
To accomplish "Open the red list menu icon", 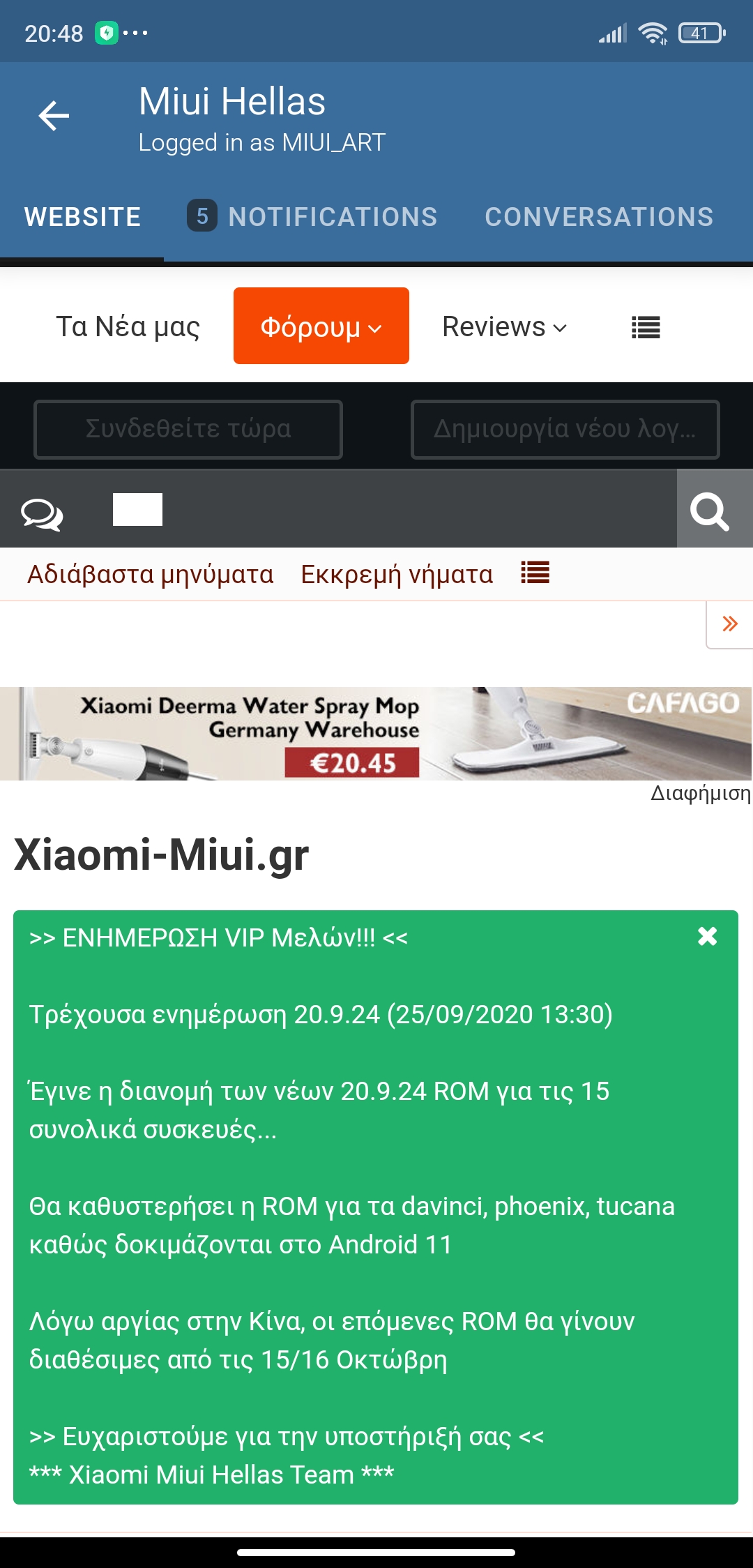I will (x=535, y=573).
